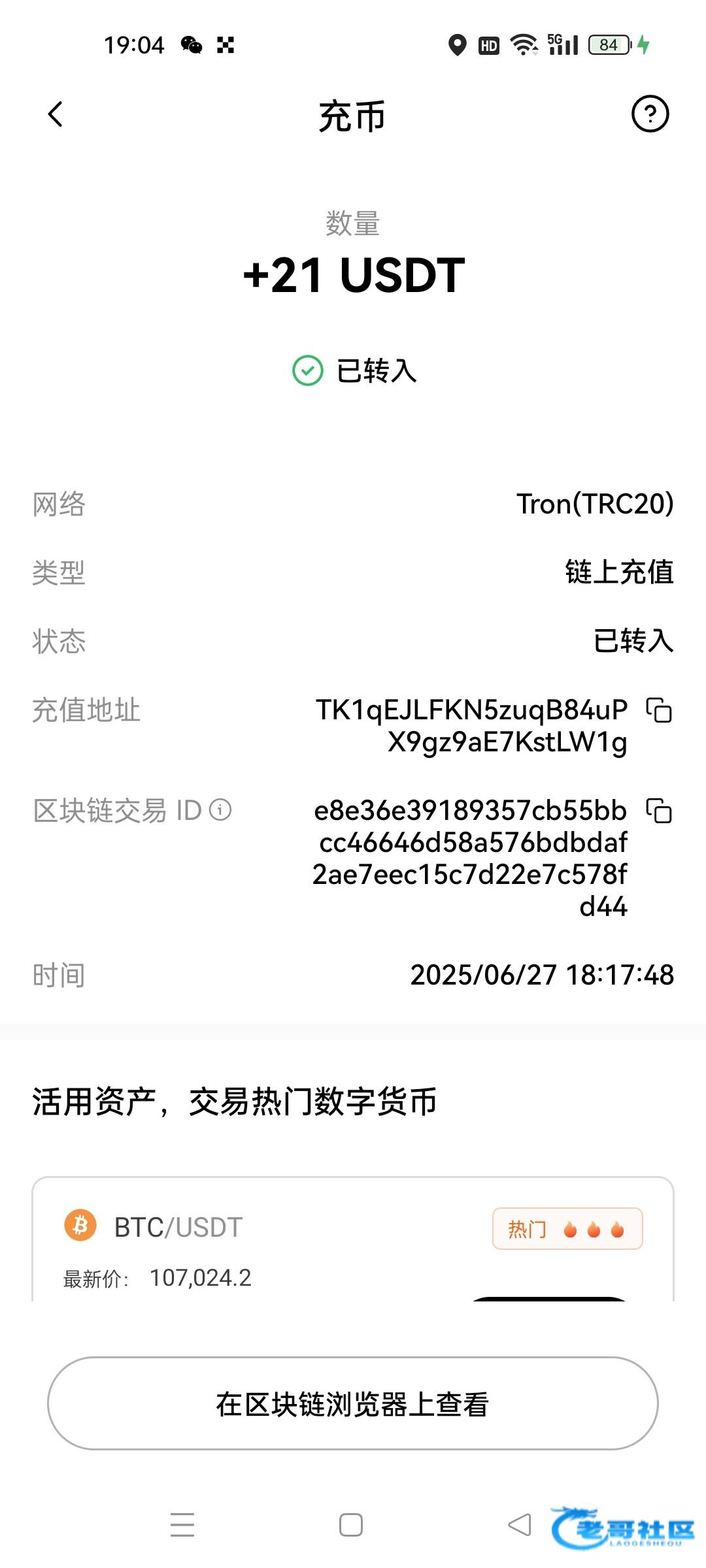
Task: Show info about blockchain transaction ID
Action: [220, 810]
